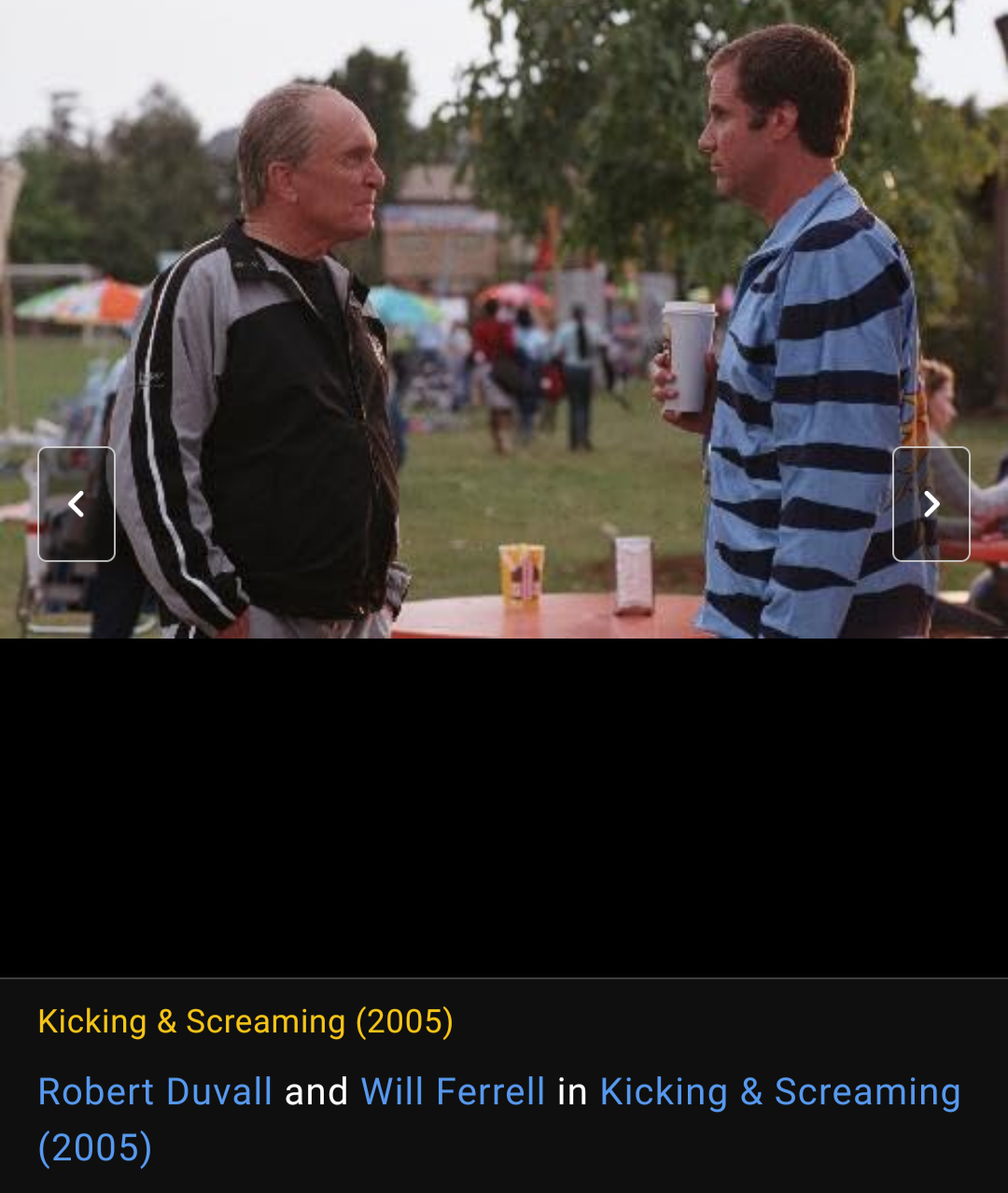Go to the next photo
This screenshot has width=1008, height=1193.
pyautogui.click(x=931, y=504)
